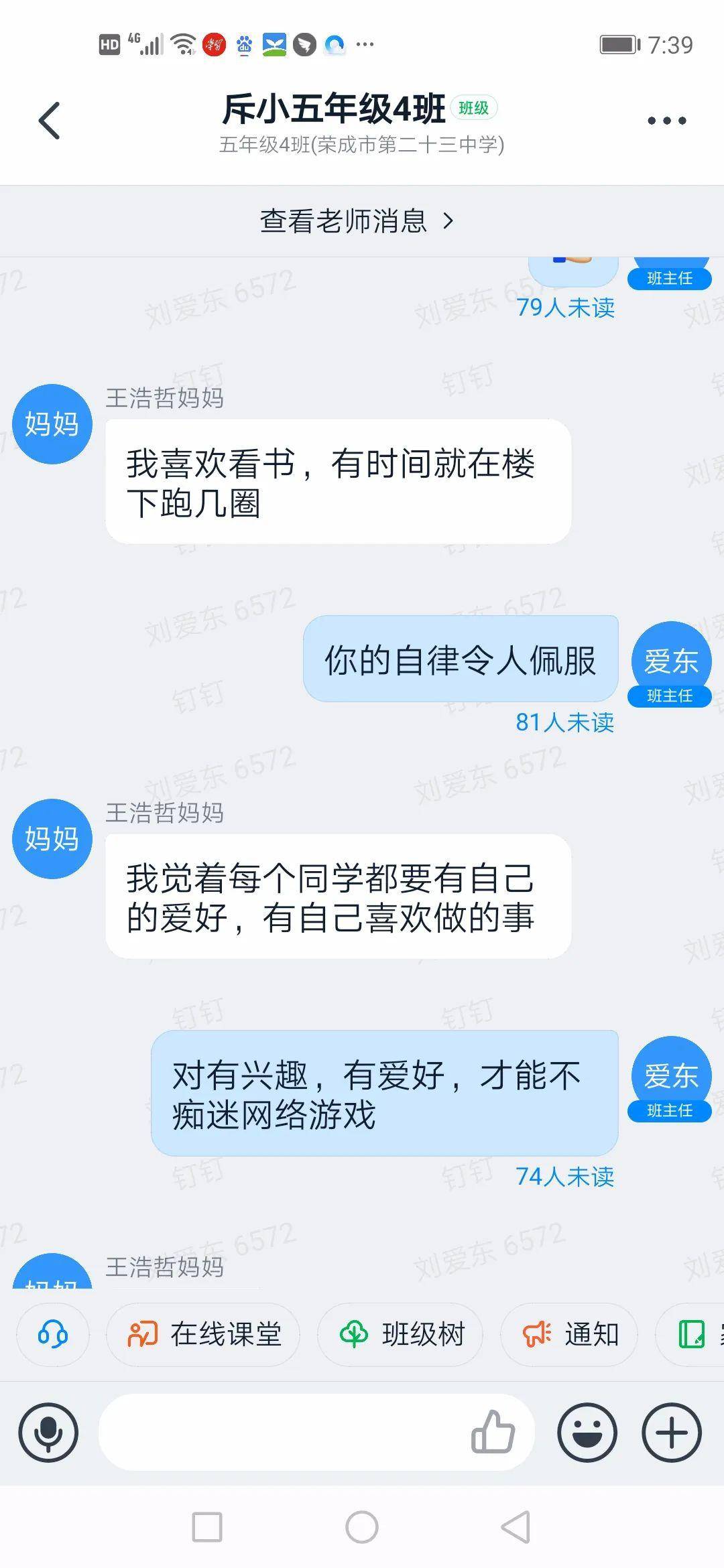Image resolution: width=724 pixels, height=1568 pixels.
Task: Send a thumbs-up like
Action: (493, 1432)
